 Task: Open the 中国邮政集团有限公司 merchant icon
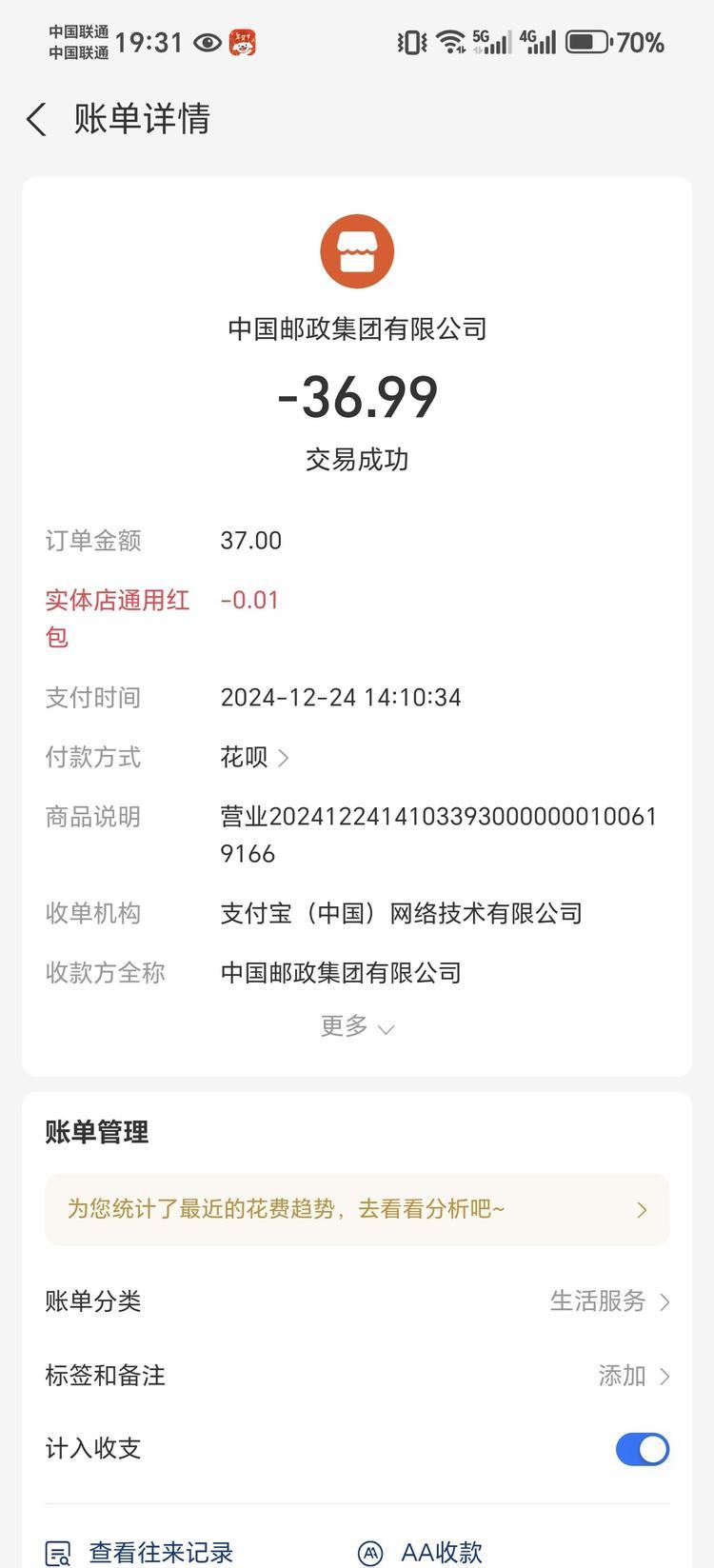(357, 251)
